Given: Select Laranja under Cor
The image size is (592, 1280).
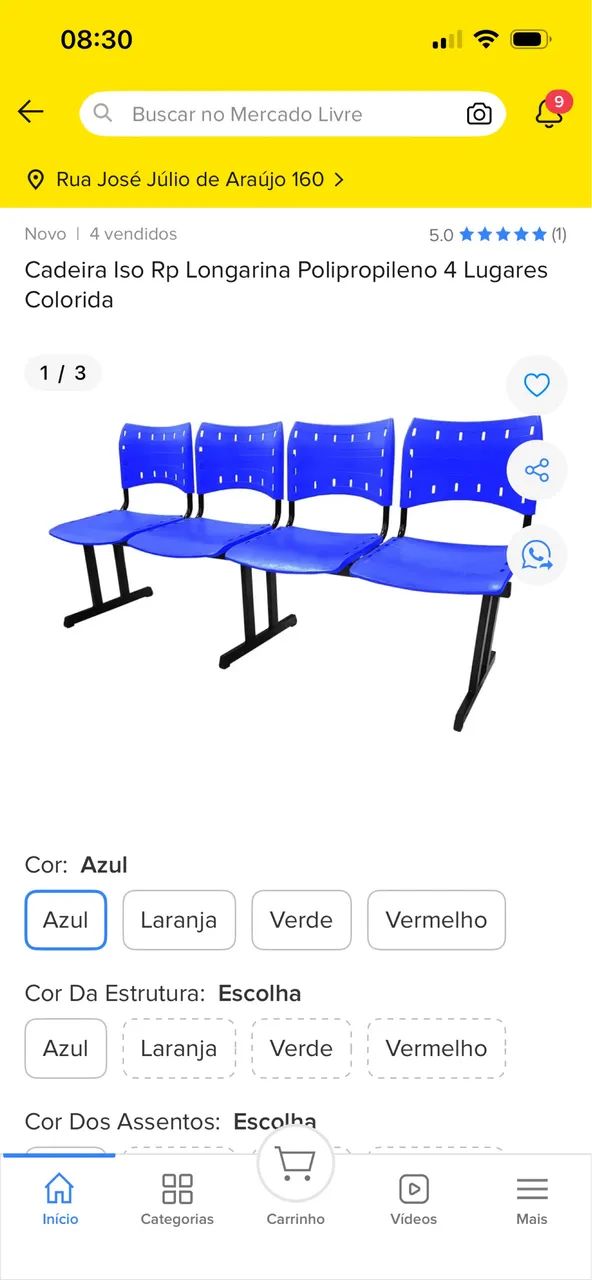Looking at the screenshot, I should (179, 920).
